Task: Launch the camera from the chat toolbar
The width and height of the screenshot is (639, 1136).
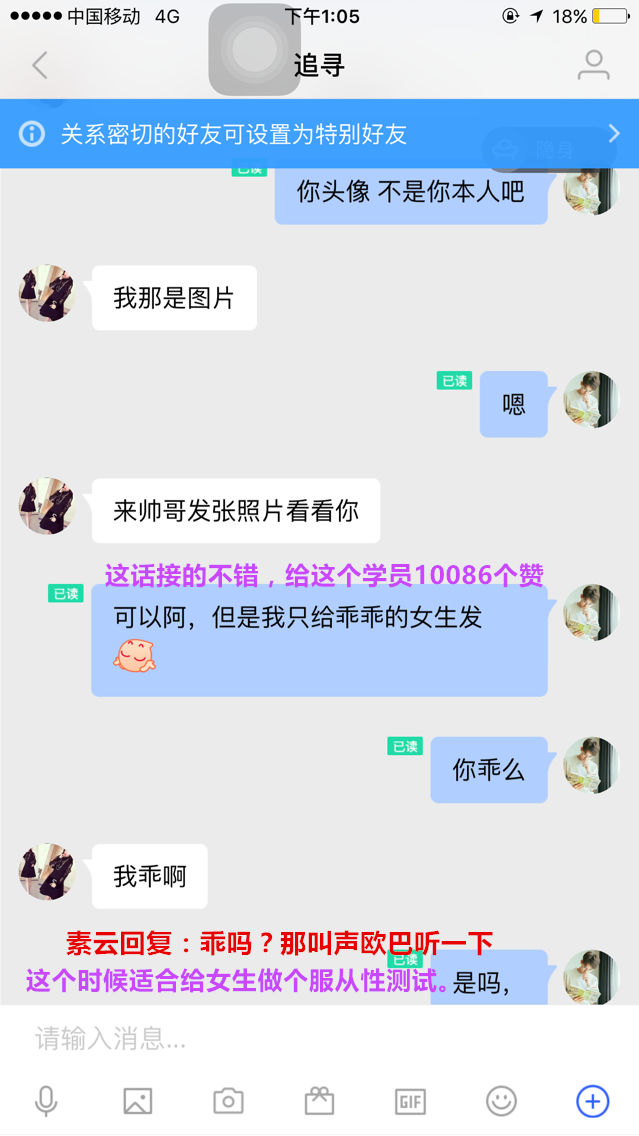Action: click(228, 1101)
